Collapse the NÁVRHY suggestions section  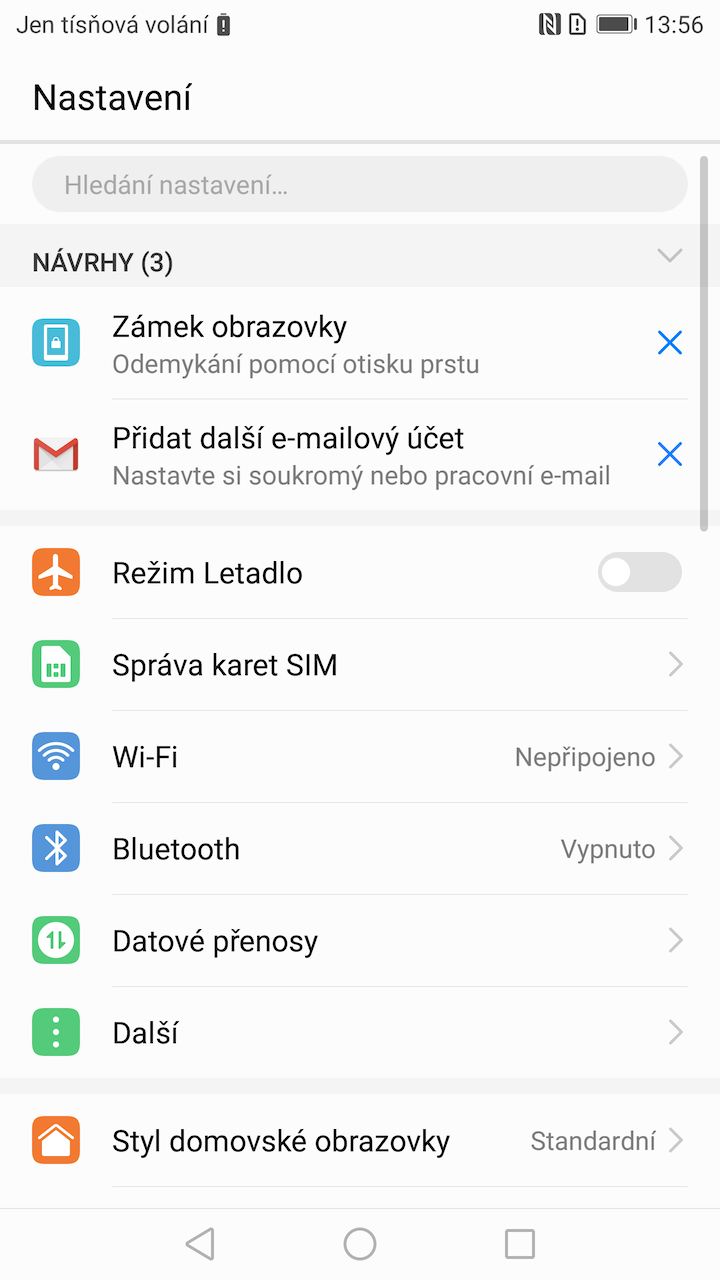(669, 256)
